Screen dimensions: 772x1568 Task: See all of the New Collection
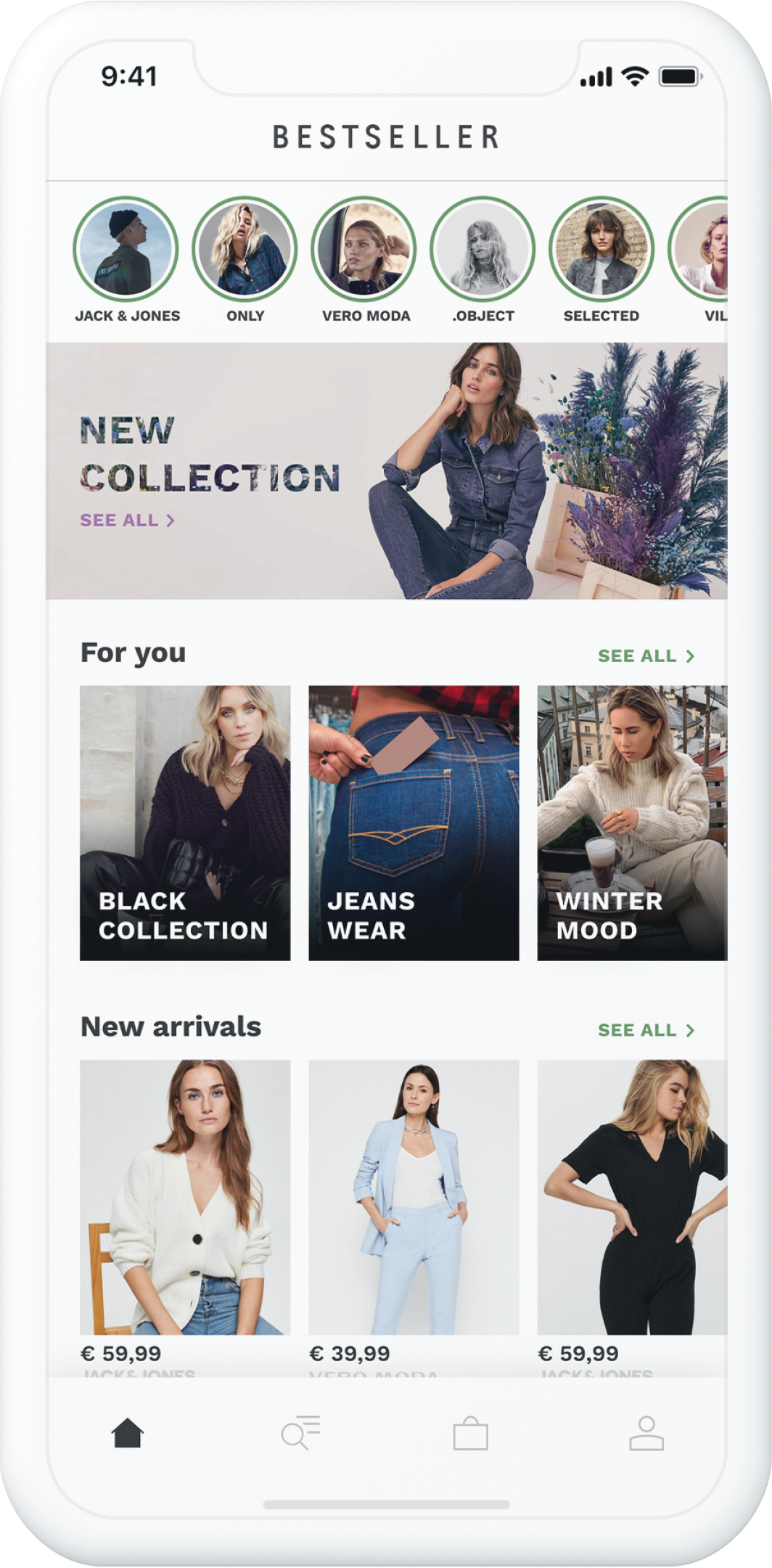coord(127,520)
